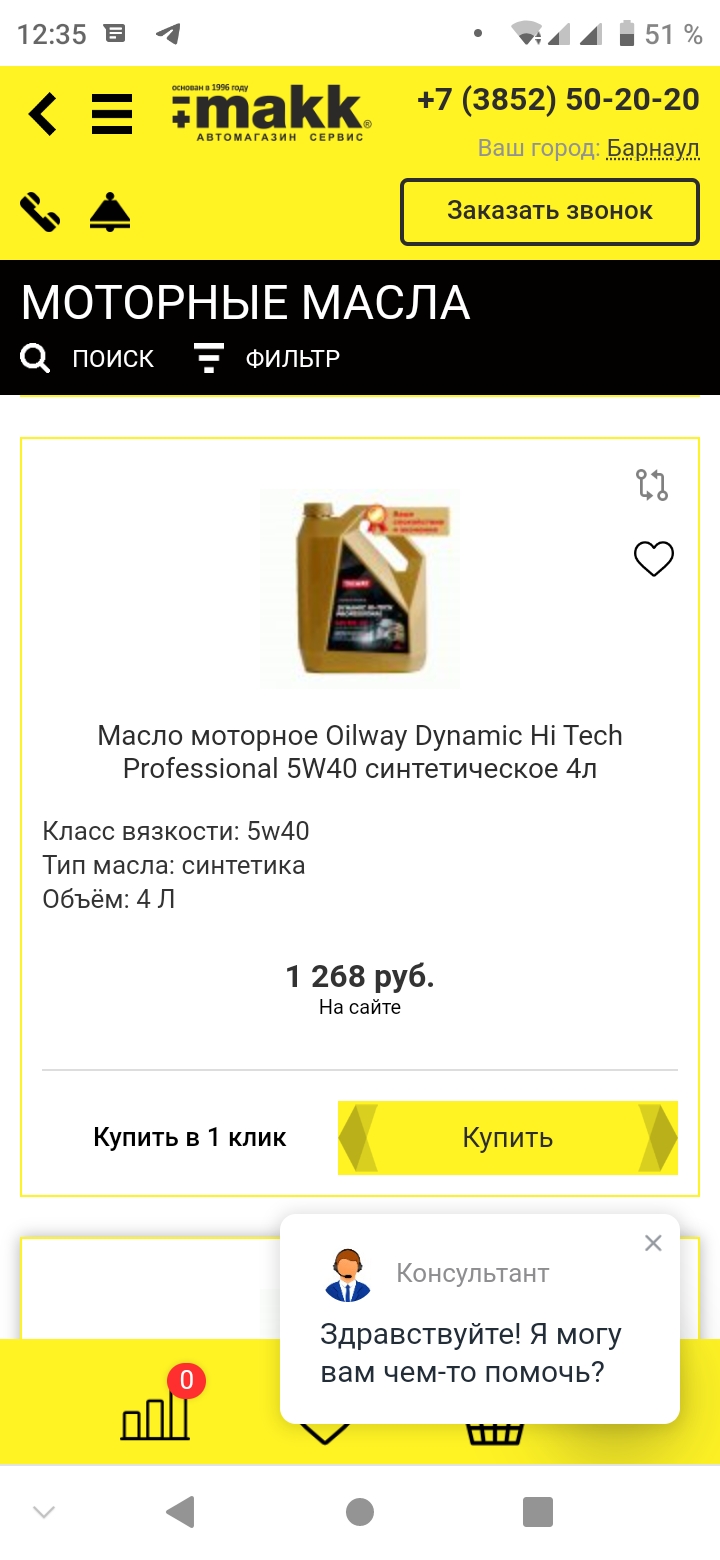Change city from Барнаул
The height and width of the screenshot is (1560, 720).
point(653,149)
